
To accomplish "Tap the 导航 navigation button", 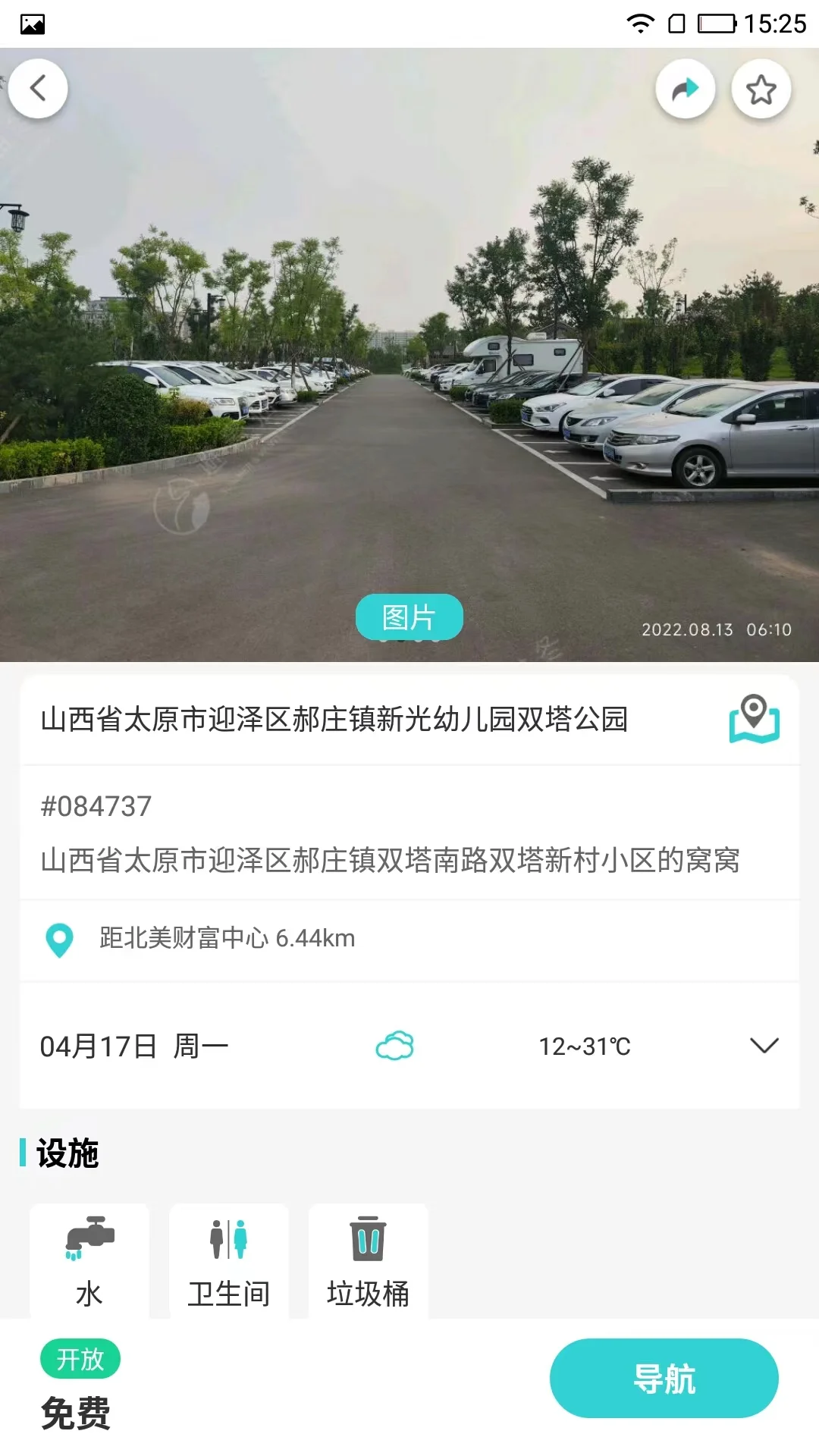I will click(664, 1380).
